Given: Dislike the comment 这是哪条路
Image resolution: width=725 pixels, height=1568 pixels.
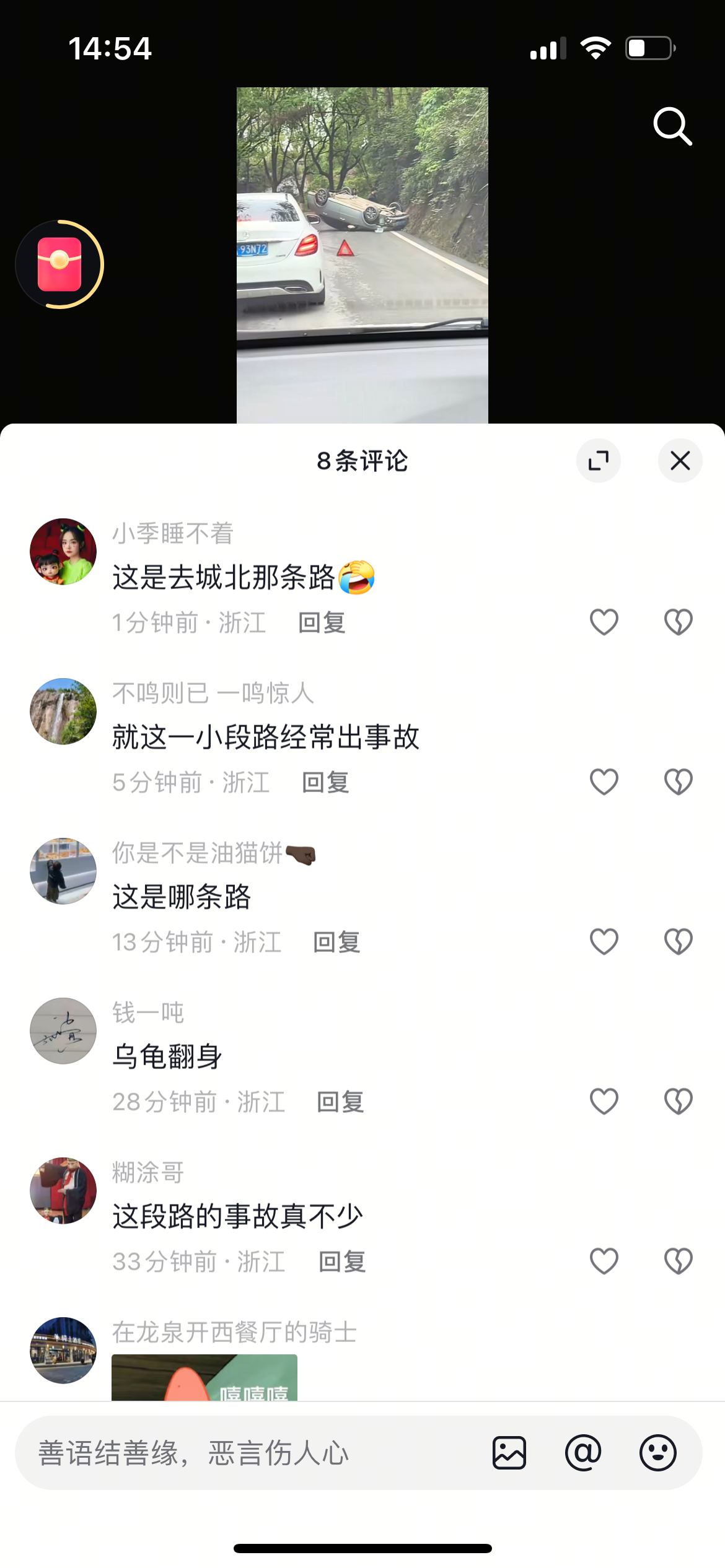Looking at the screenshot, I should (678, 942).
